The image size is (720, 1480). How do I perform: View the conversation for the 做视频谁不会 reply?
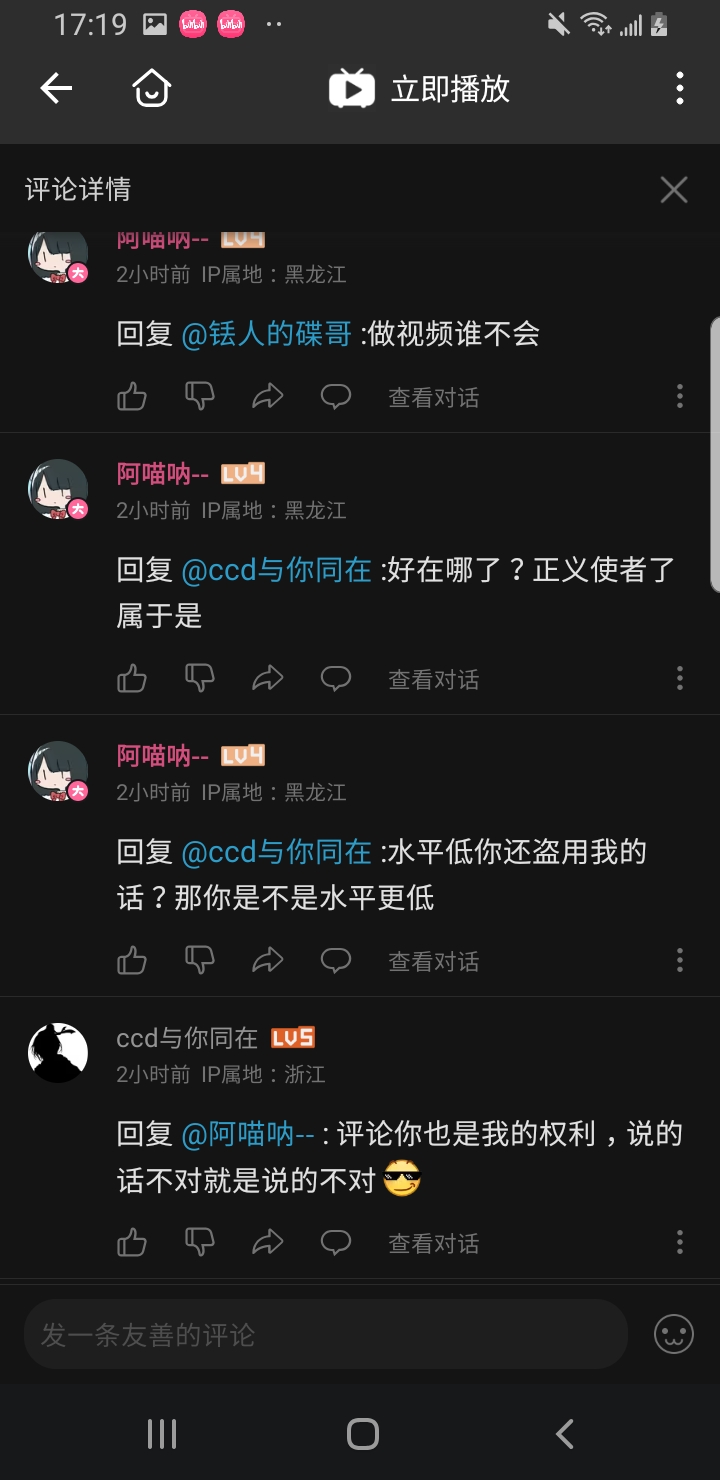point(433,397)
